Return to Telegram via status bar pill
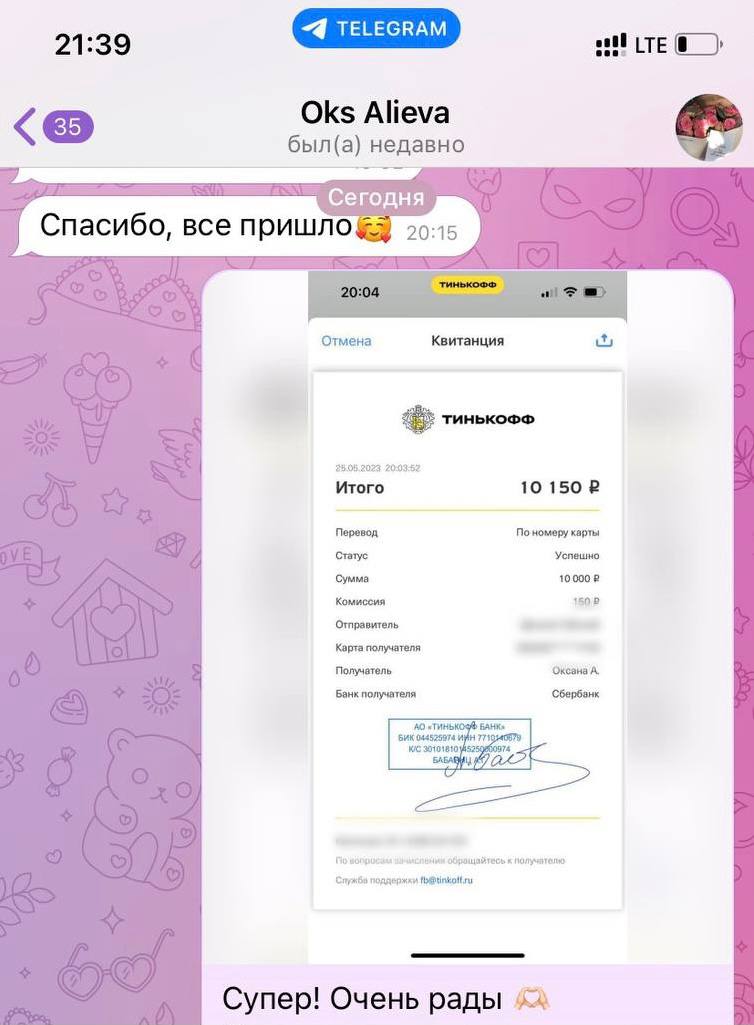The width and height of the screenshot is (754, 1025). (376, 29)
